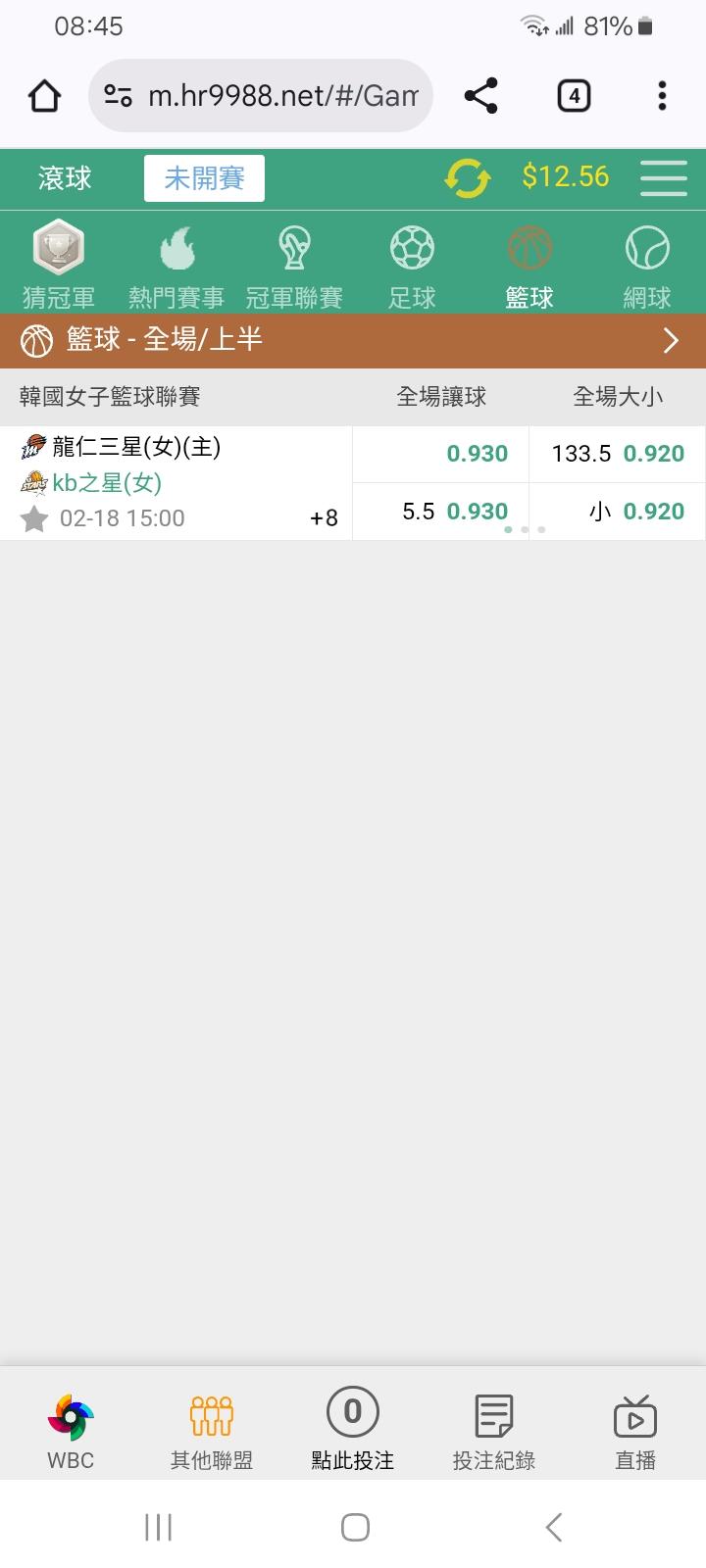Share this page
Screen dimensions: 706x1568
point(480,96)
